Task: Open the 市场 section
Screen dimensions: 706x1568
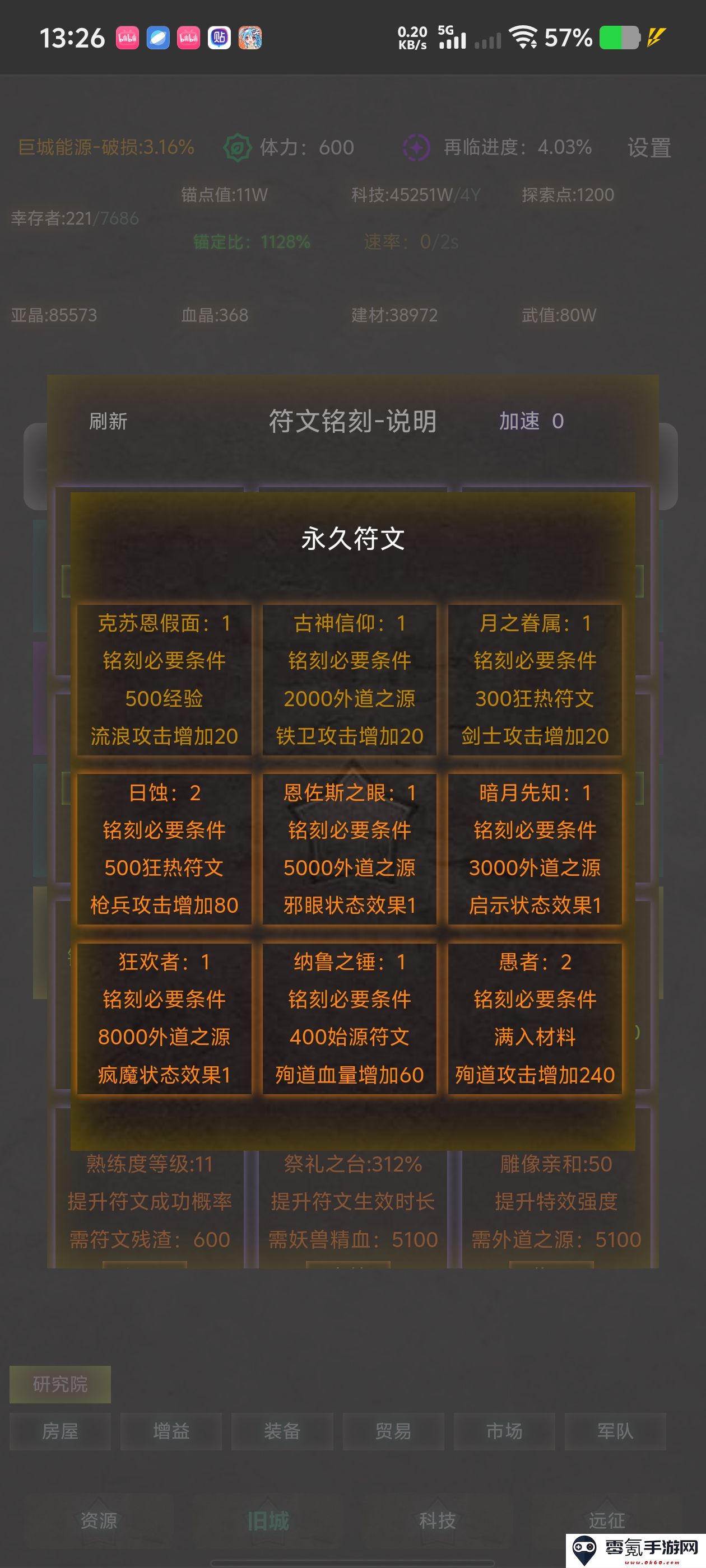Action: click(504, 1431)
